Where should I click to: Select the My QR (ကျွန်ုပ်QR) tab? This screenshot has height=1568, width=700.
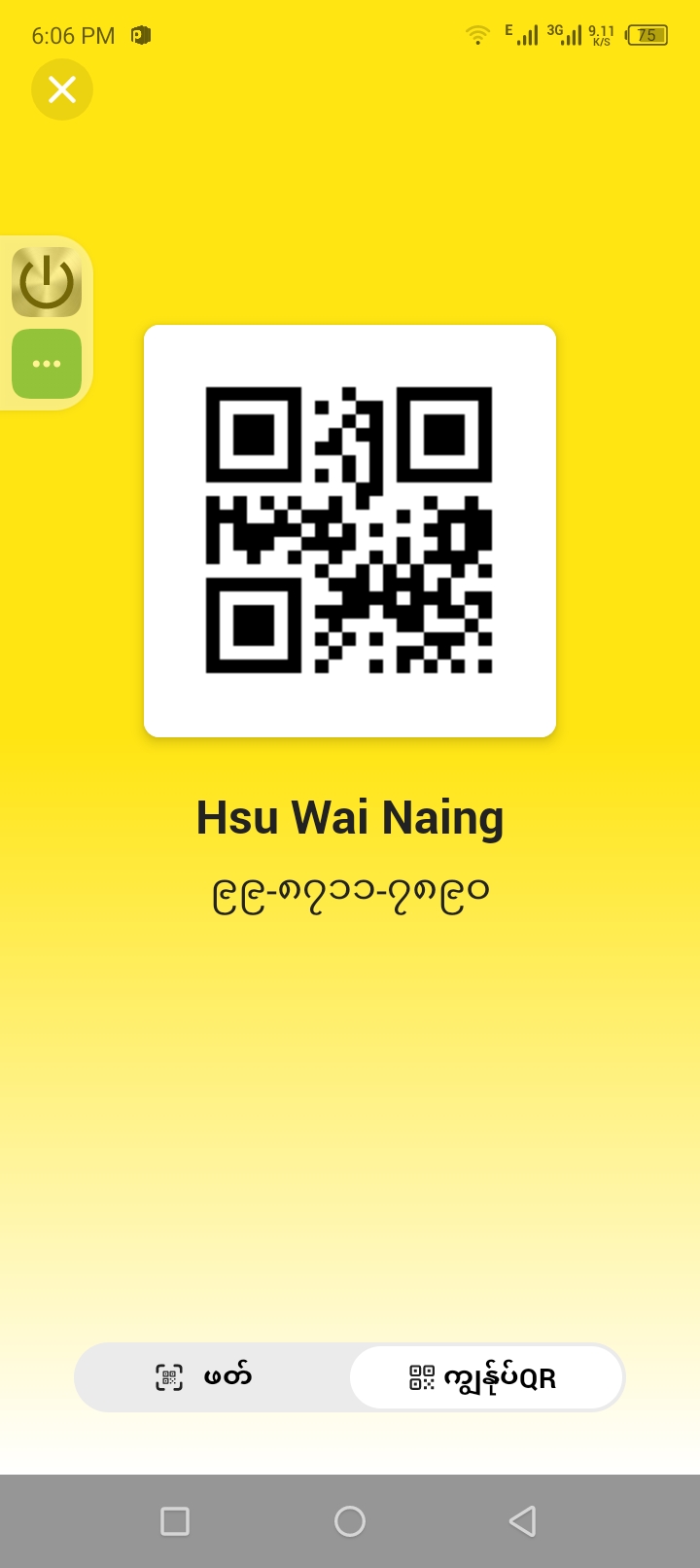click(x=485, y=1377)
